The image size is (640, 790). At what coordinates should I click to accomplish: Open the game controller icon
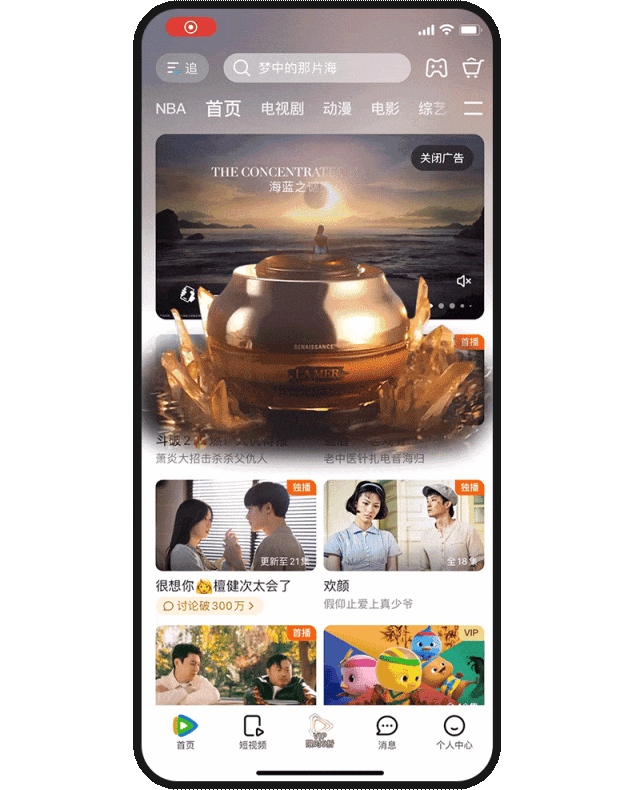coord(436,68)
